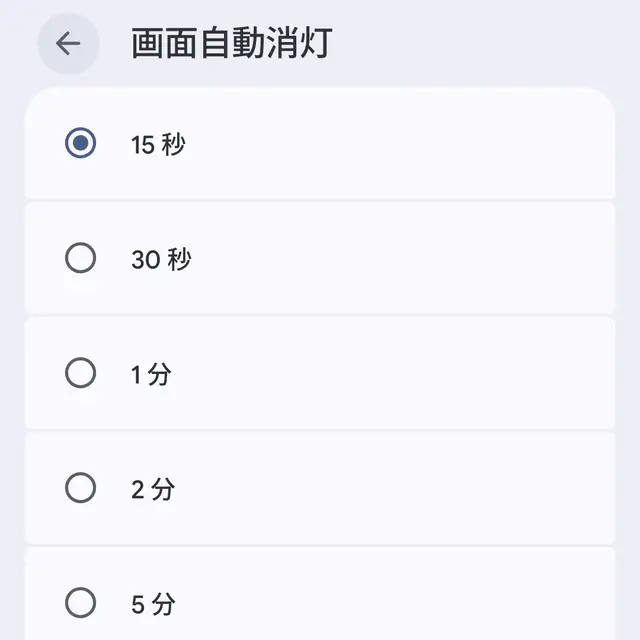Set screen timeout to 1 分
The image size is (640, 640).
[80, 374]
